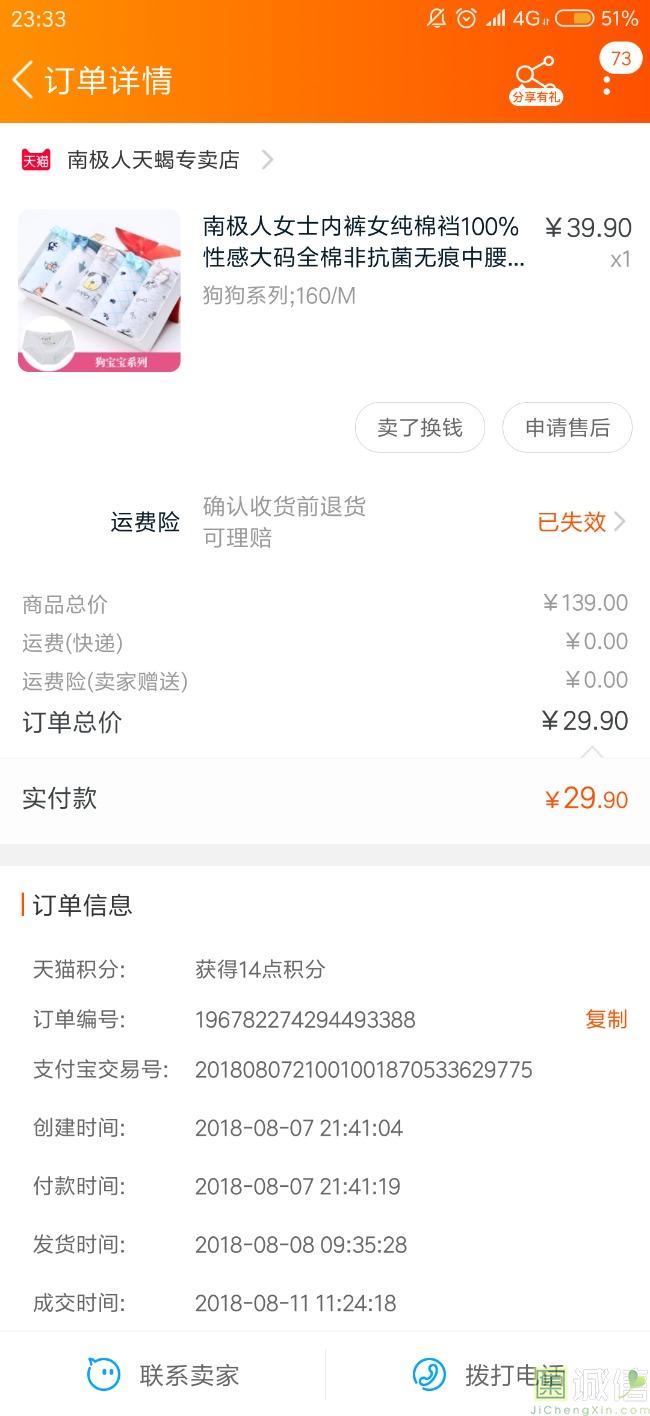Tap 申请售后 to request after-sales service
650x1416 pixels.
tap(567, 428)
